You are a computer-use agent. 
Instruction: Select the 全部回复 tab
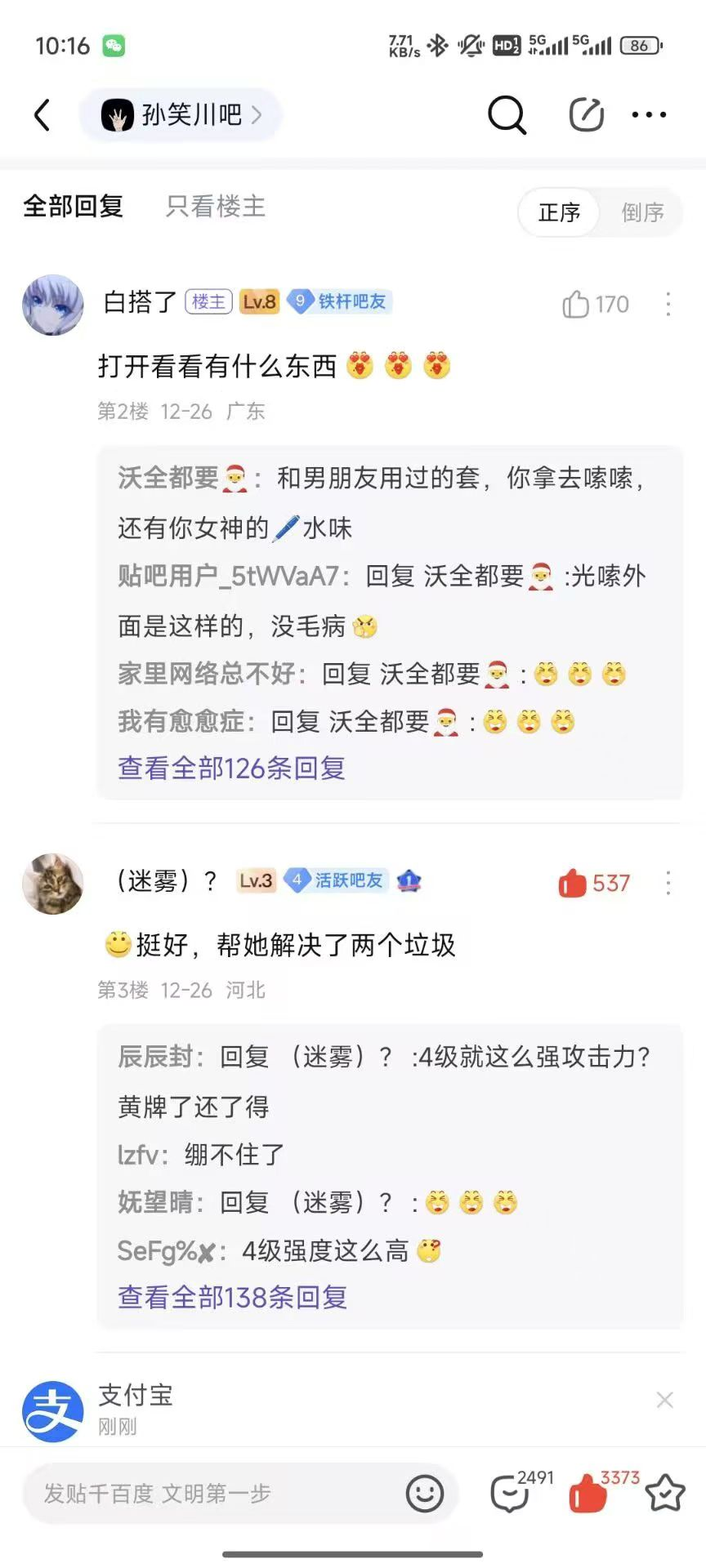74,207
